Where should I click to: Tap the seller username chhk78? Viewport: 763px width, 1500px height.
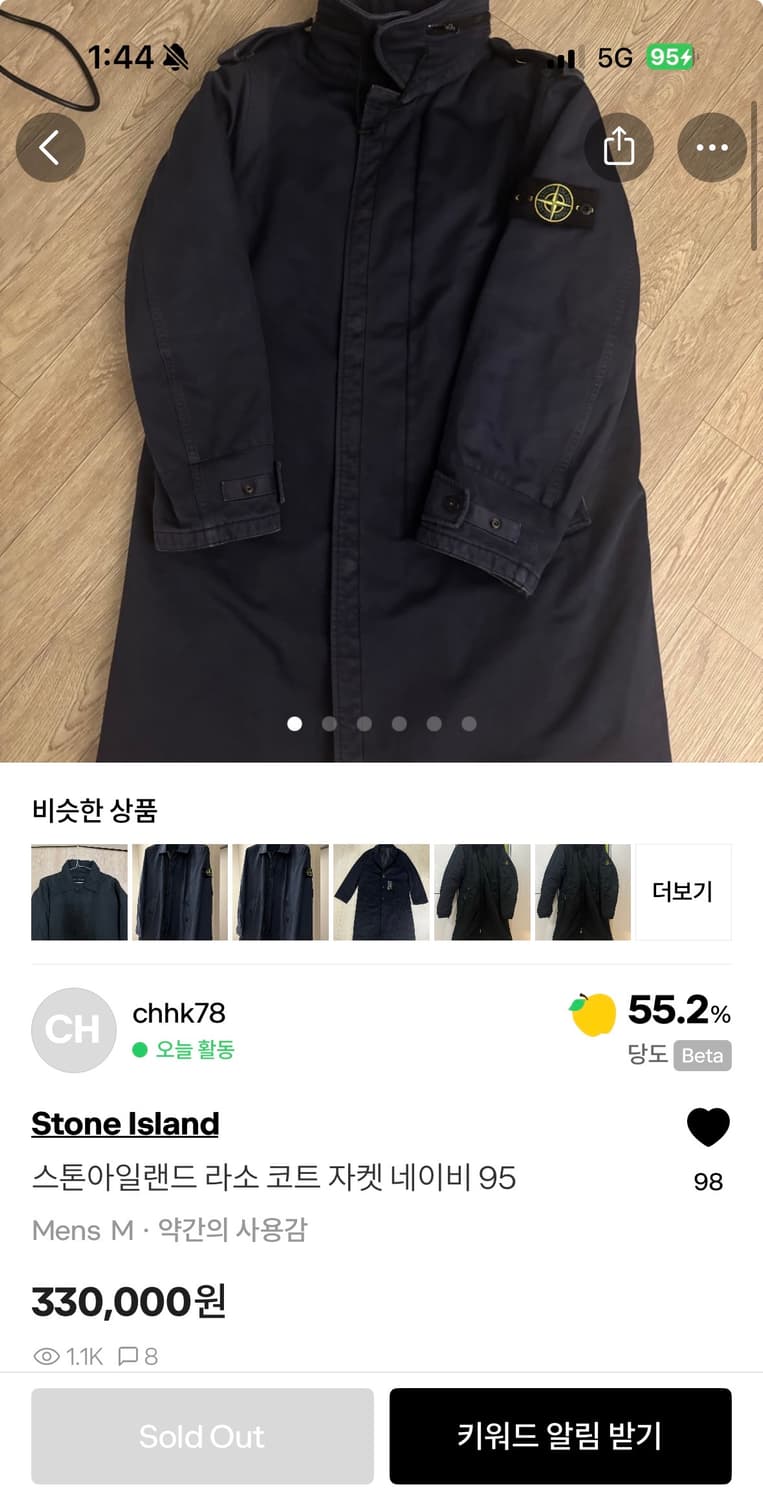[x=178, y=1013]
